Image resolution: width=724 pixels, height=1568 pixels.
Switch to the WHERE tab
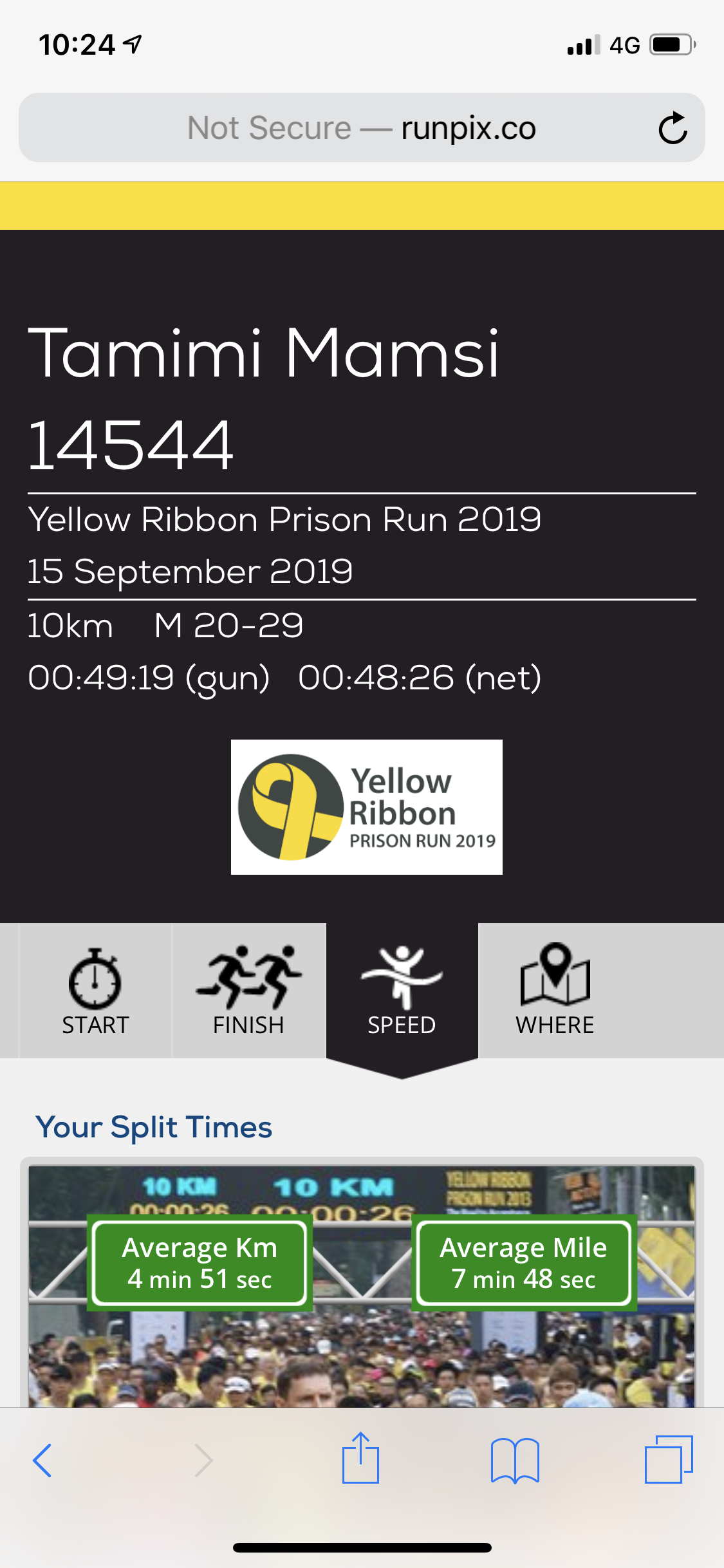pyautogui.click(x=555, y=991)
